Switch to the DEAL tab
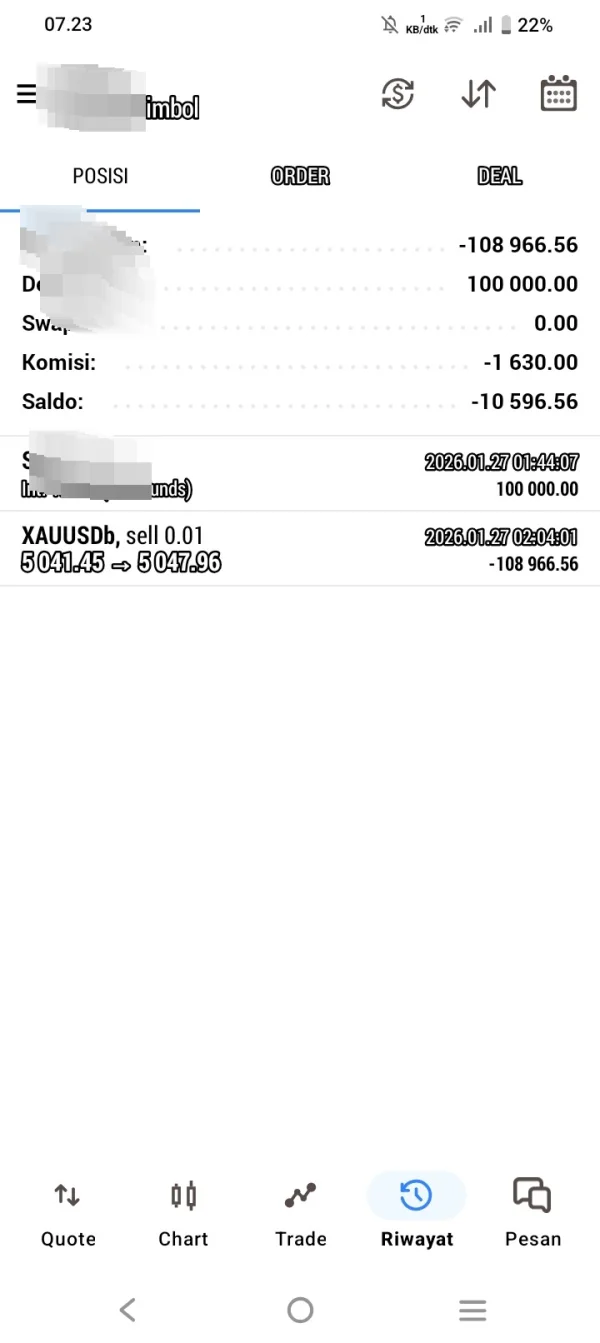Image resolution: width=600 pixels, height=1343 pixels. 499,176
